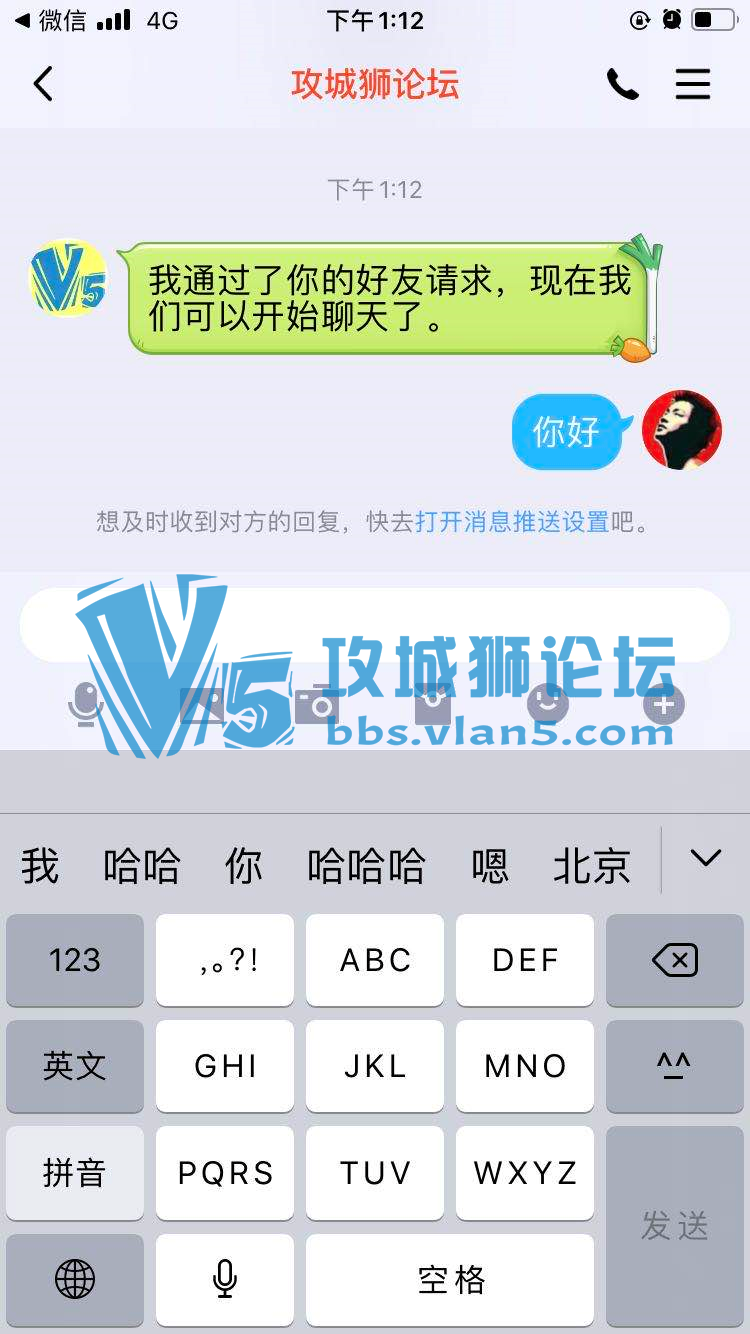Viewport: 750px width, 1334px height.
Task: Start a voice call
Action: point(622,85)
